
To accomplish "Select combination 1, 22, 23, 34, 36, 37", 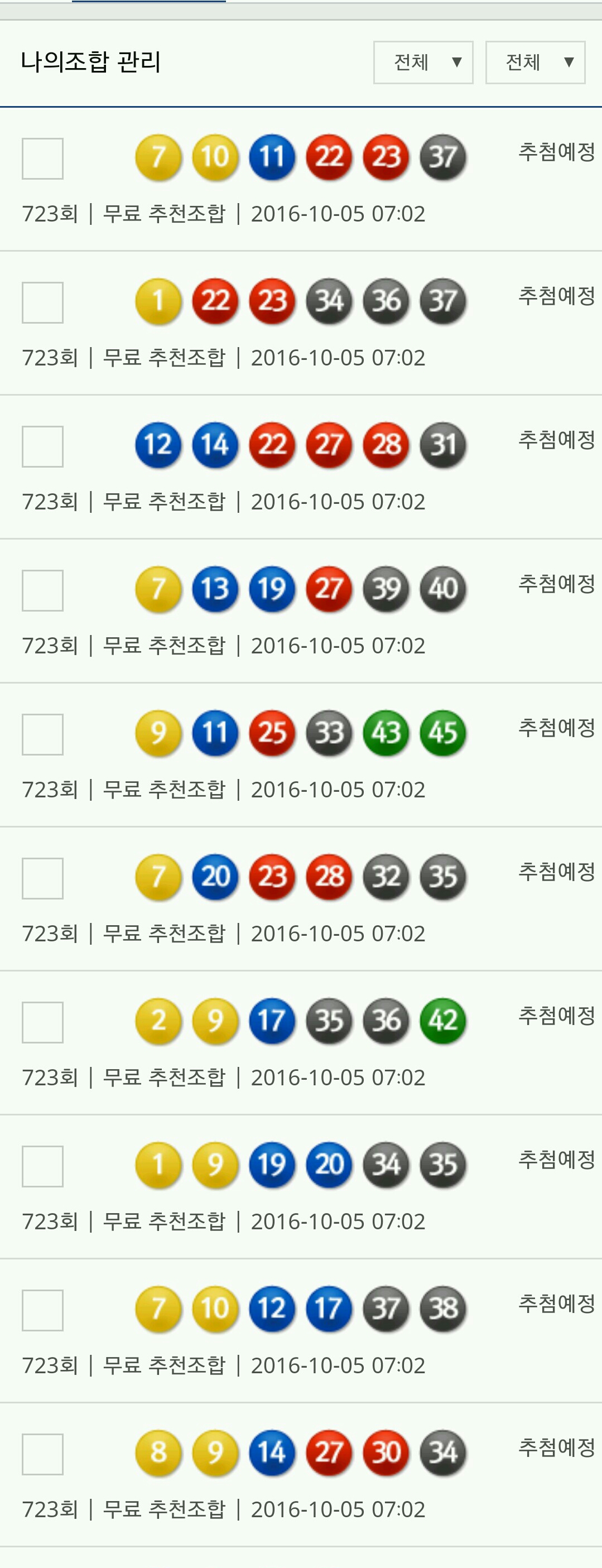I will pyautogui.click(x=42, y=302).
